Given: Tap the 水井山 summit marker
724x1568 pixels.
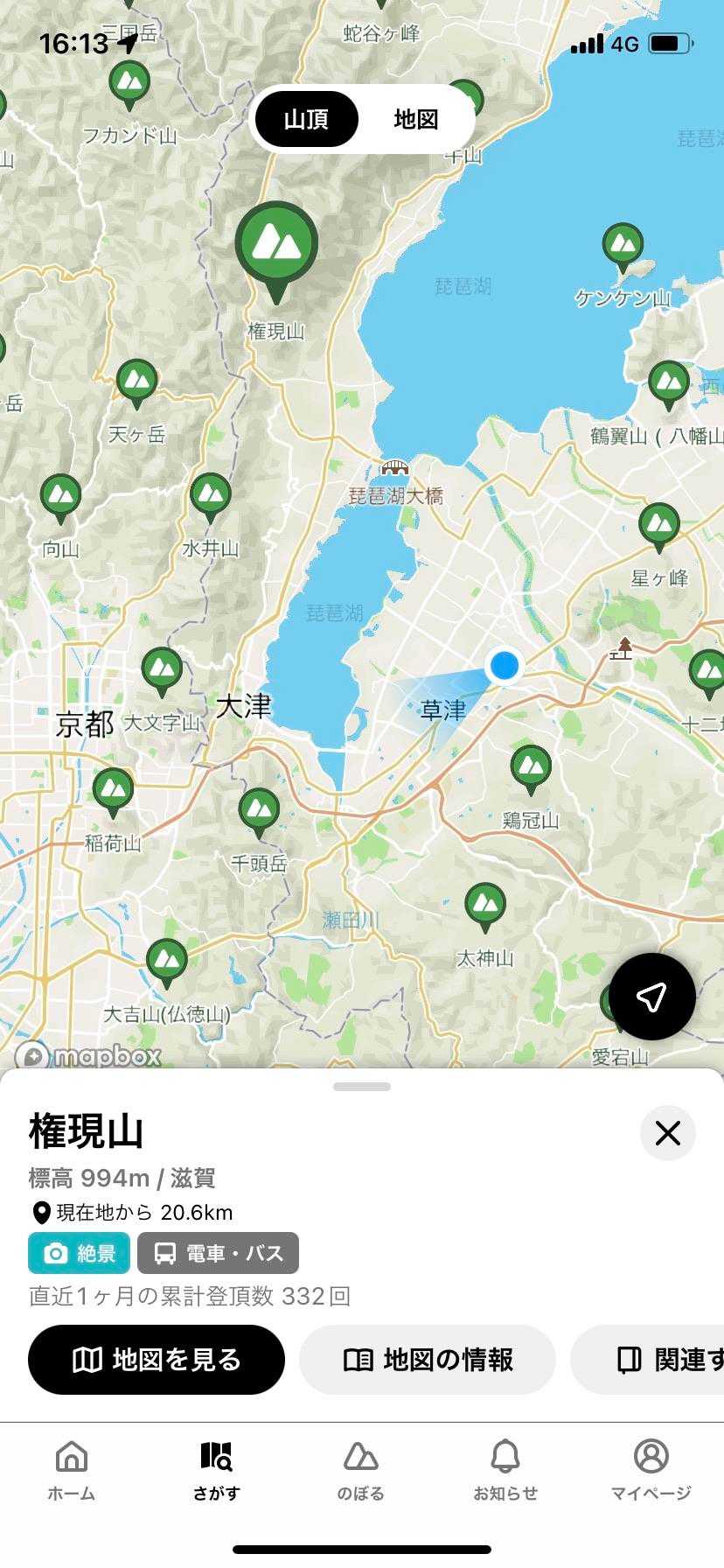Looking at the screenshot, I should [210, 496].
